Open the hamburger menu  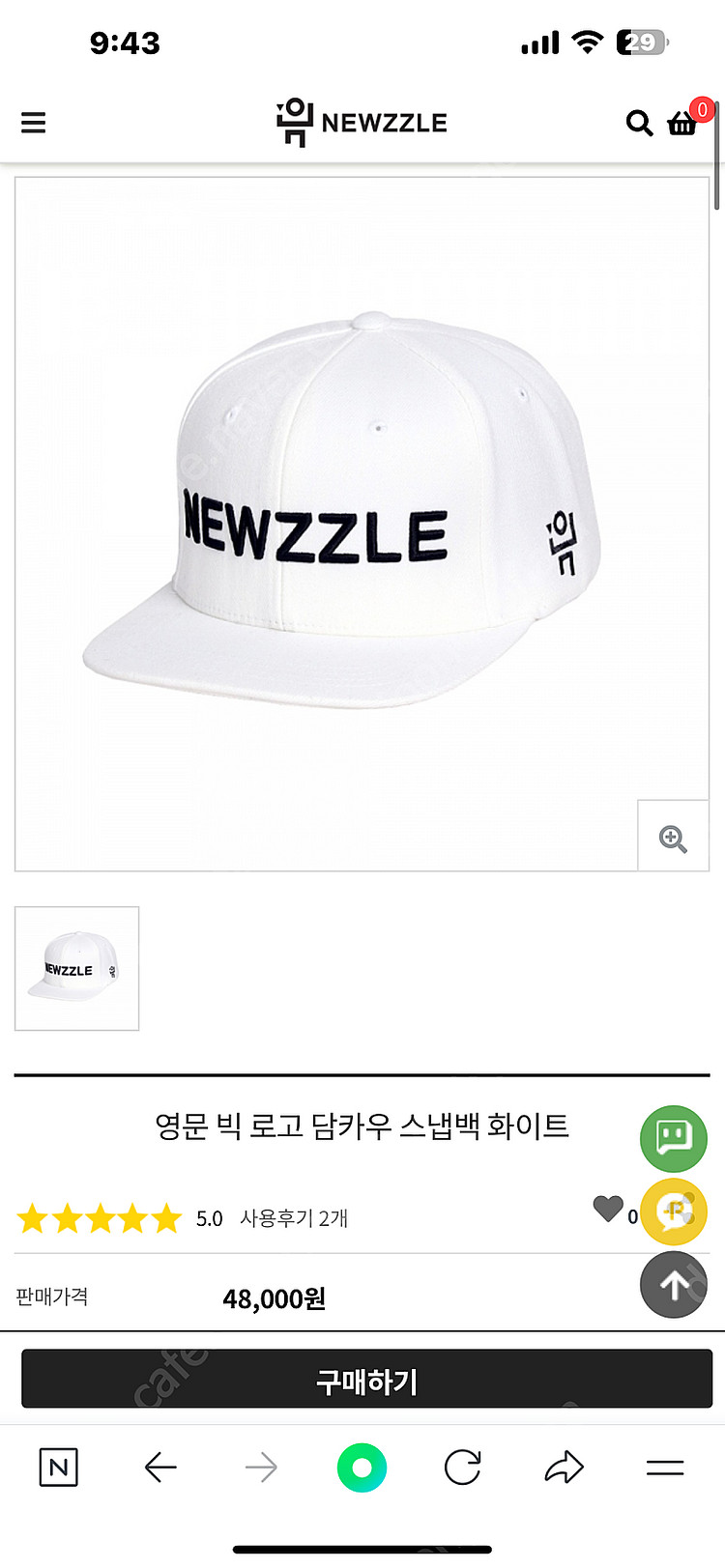tap(34, 123)
